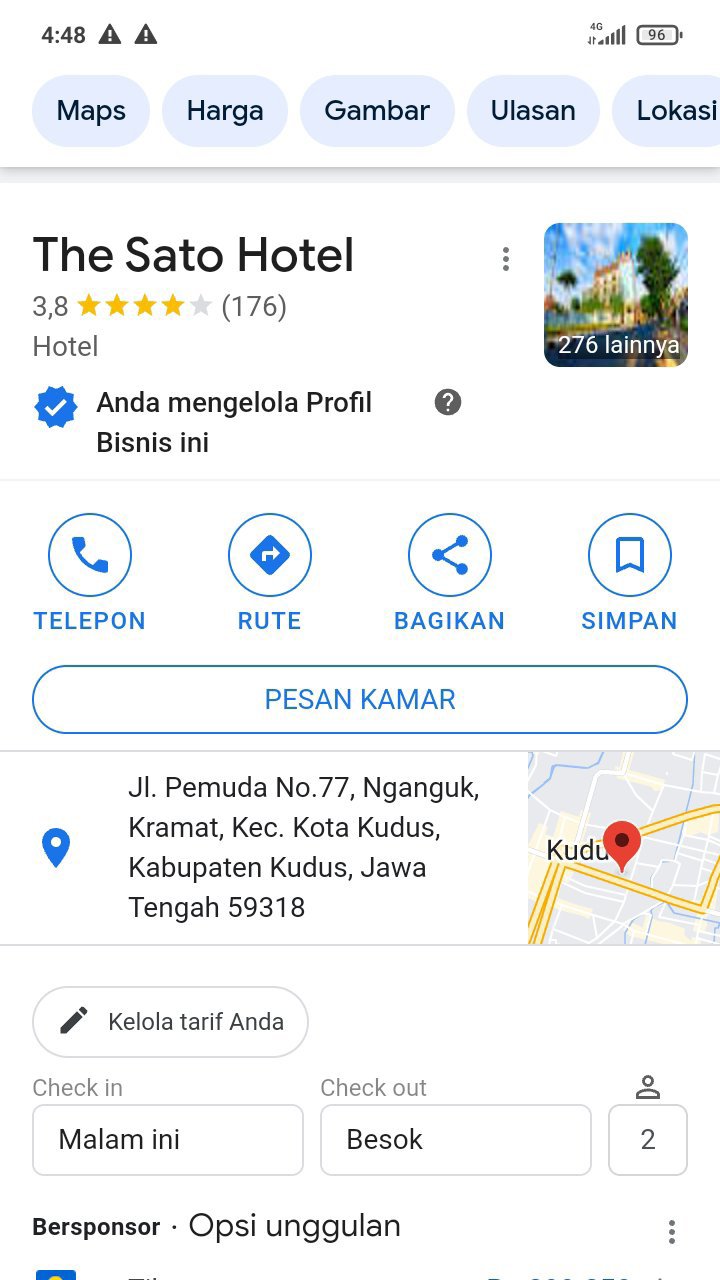Screen dimensions: 720x1280
Task: Adjust the guest count showing 2
Action: tap(648, 1139)
